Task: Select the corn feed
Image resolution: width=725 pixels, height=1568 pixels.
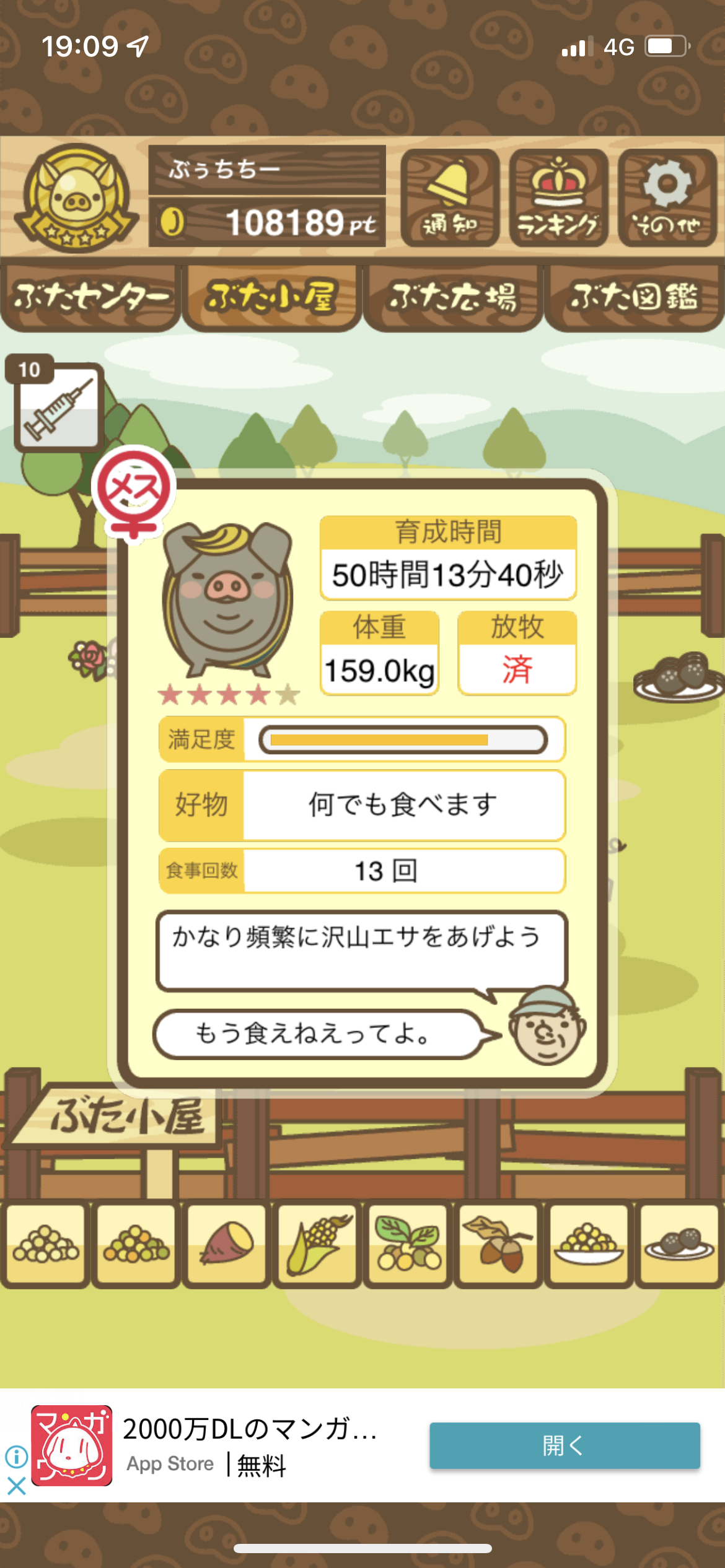Action: [x=317, y=1244]
